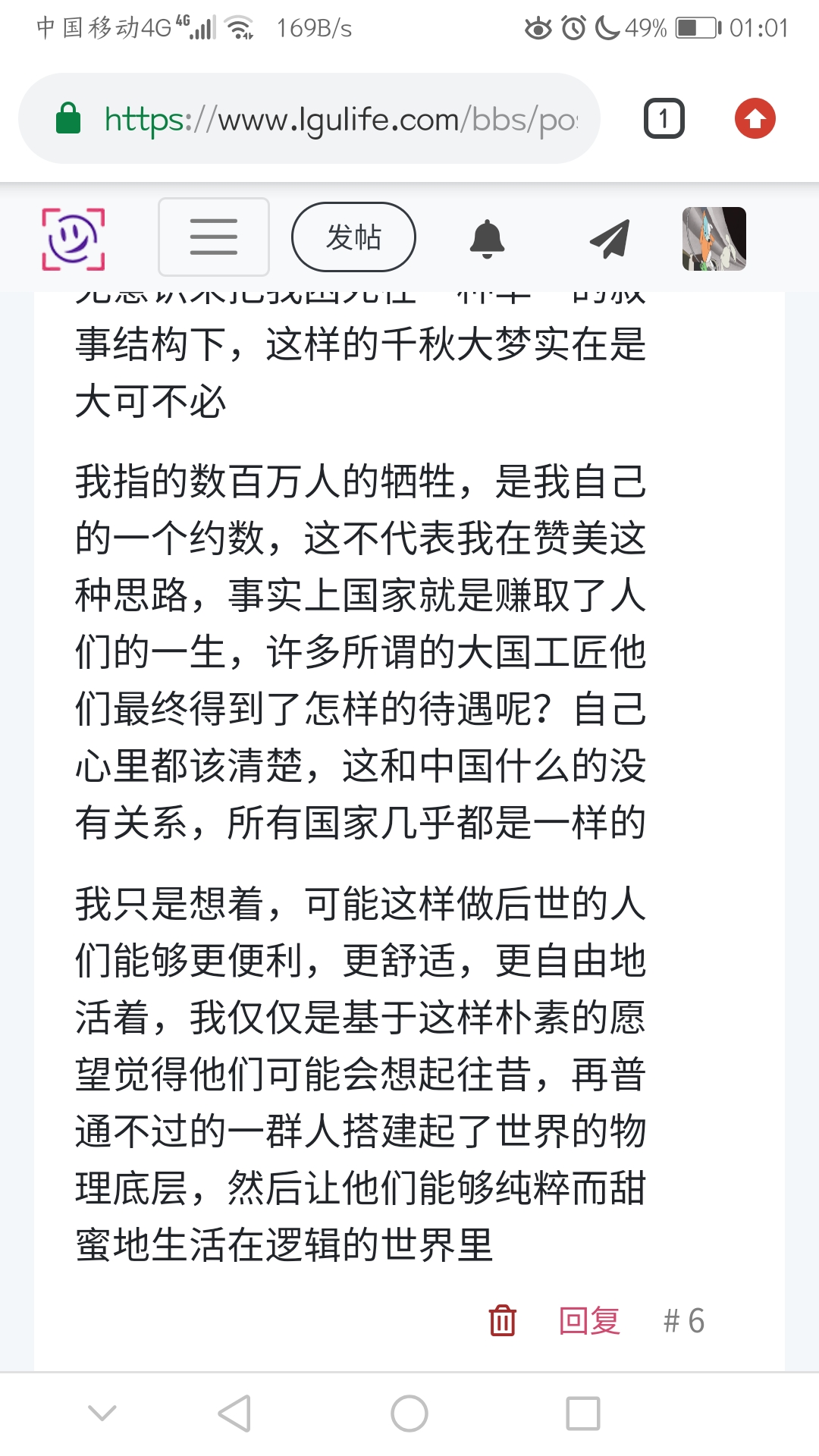Delete post #6 with the trash icon

pyautogui.click(x=502, y=1320)
